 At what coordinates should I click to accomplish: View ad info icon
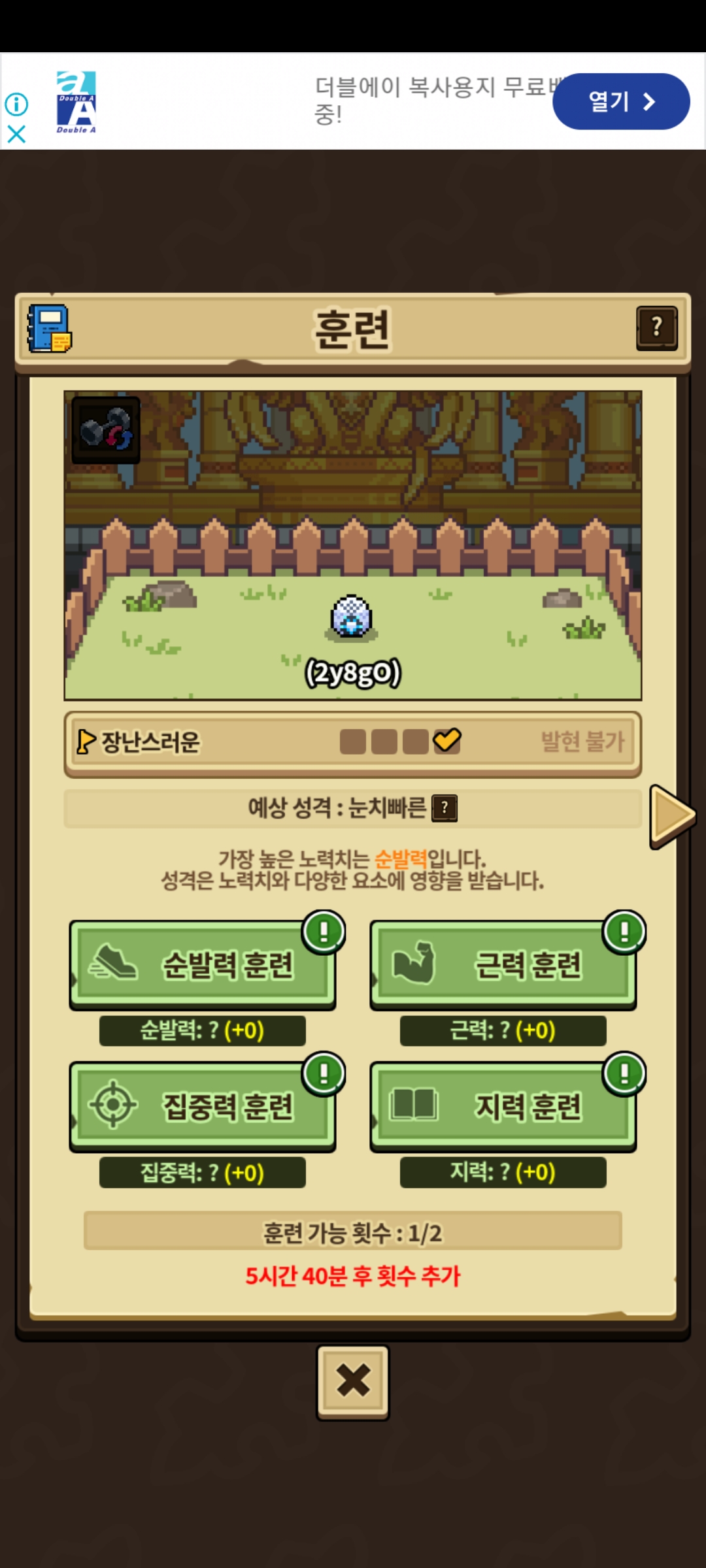tap(16, 104)
